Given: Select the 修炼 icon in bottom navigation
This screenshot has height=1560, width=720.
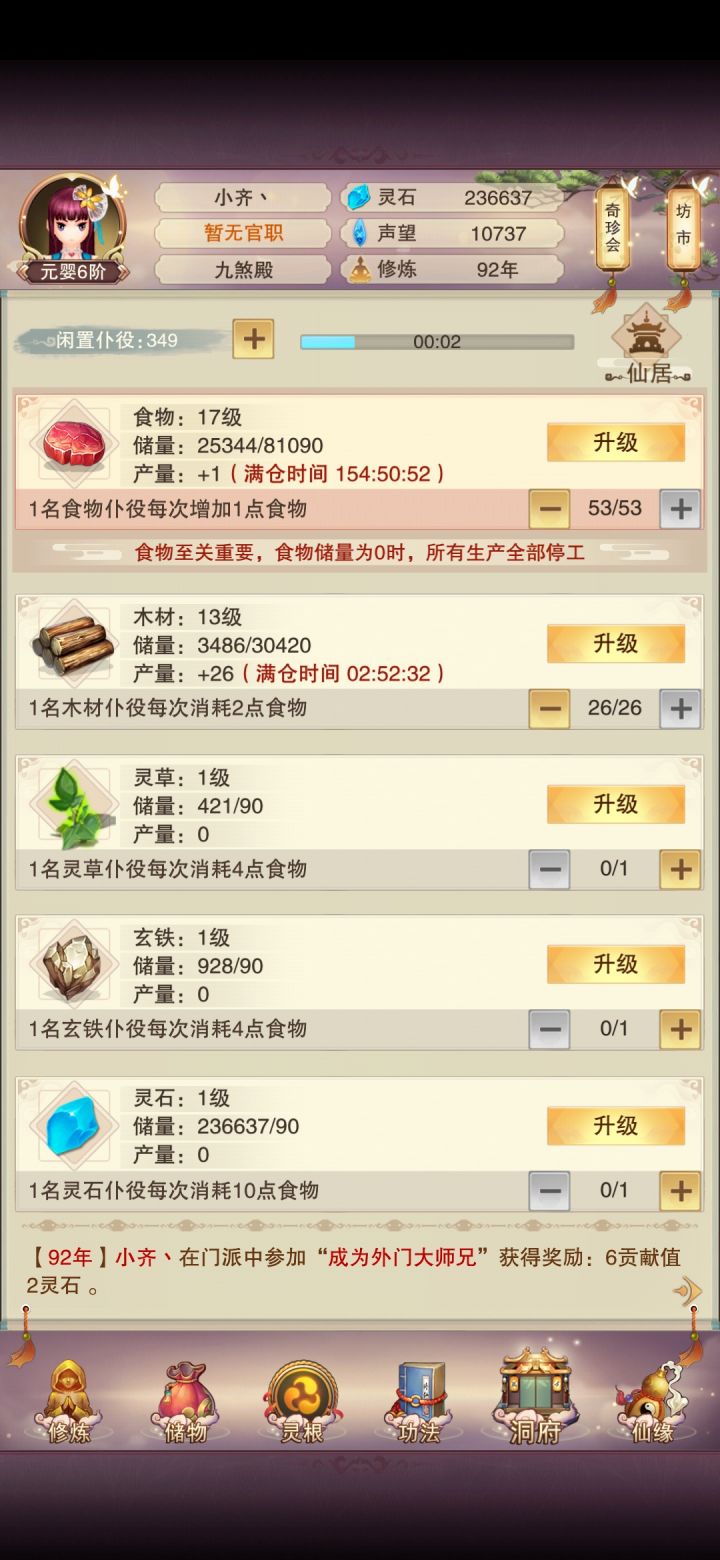Looking at the screenshot, I should tap(65, 1400).
